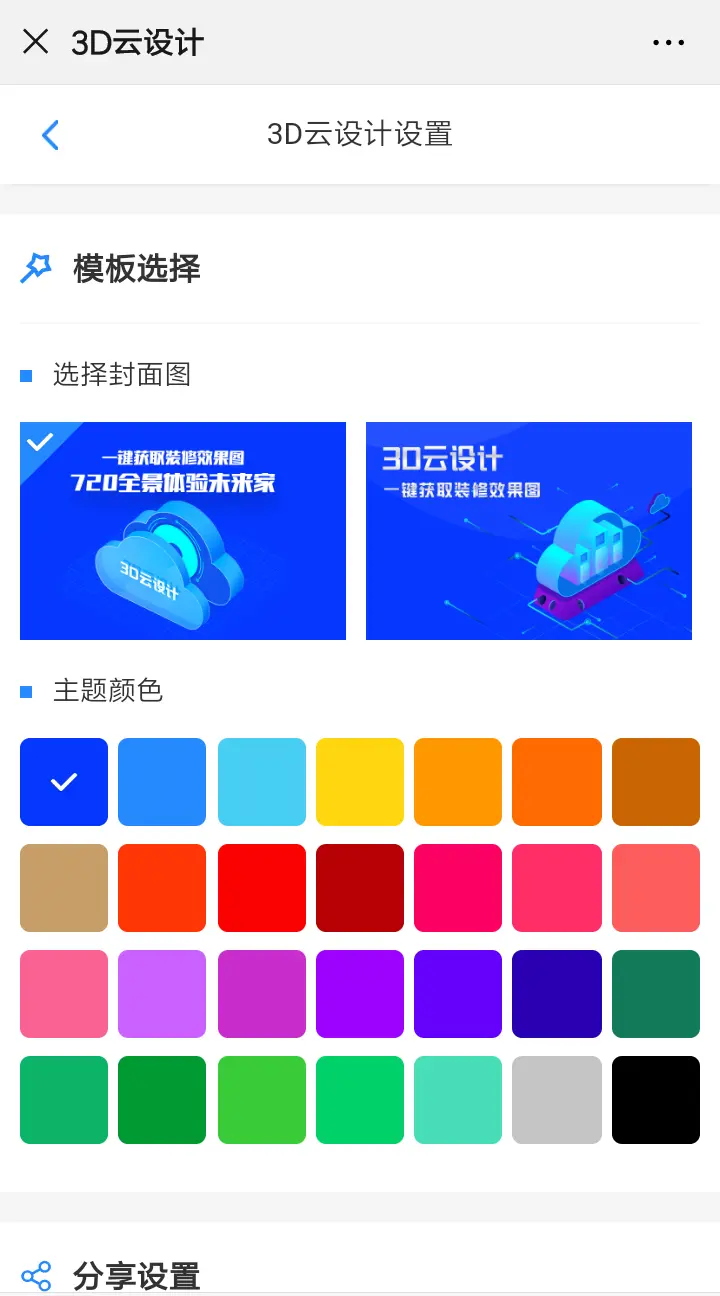Go back from 3D云设计设置
This screenshot has height=1296, width=720.
click(50, 135)
